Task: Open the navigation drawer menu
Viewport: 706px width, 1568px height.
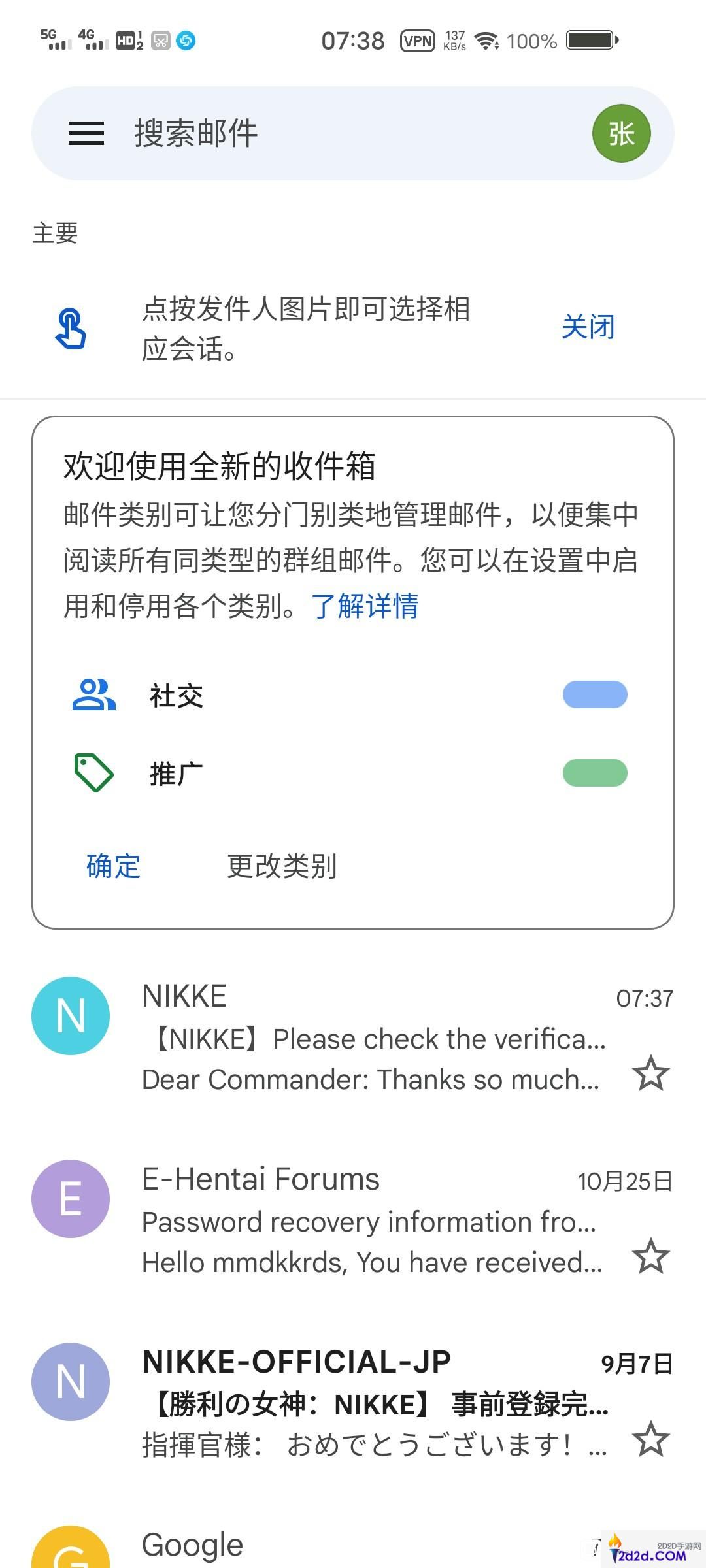Action: click(x=84, y=134)
